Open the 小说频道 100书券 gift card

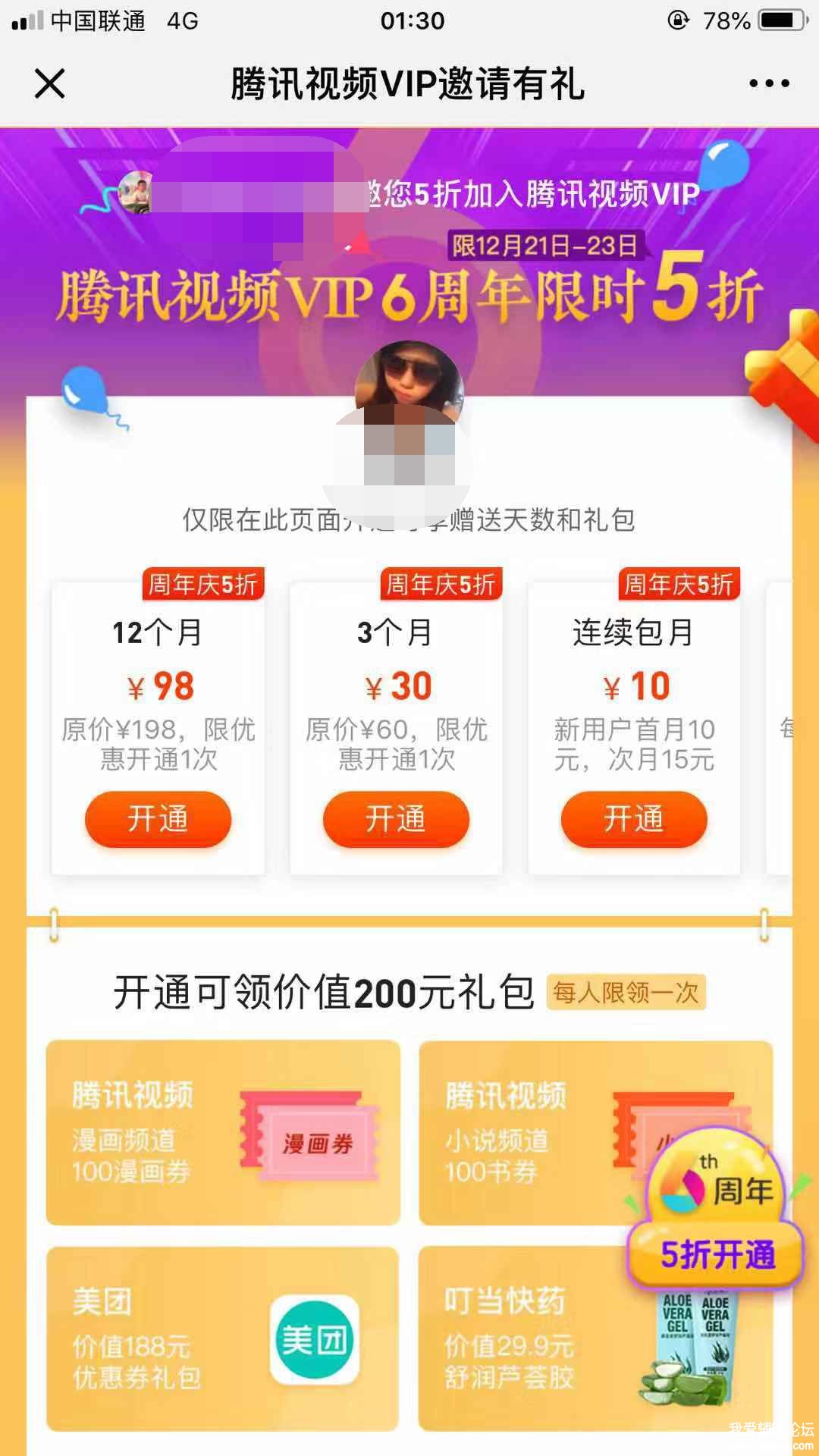tap(531, 1131)
